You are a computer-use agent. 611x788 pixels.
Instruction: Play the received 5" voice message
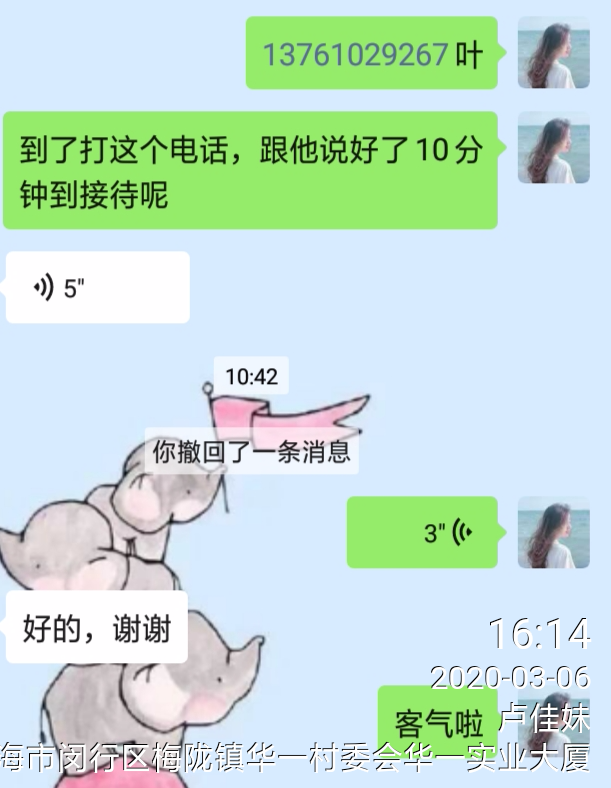(97, 288)
